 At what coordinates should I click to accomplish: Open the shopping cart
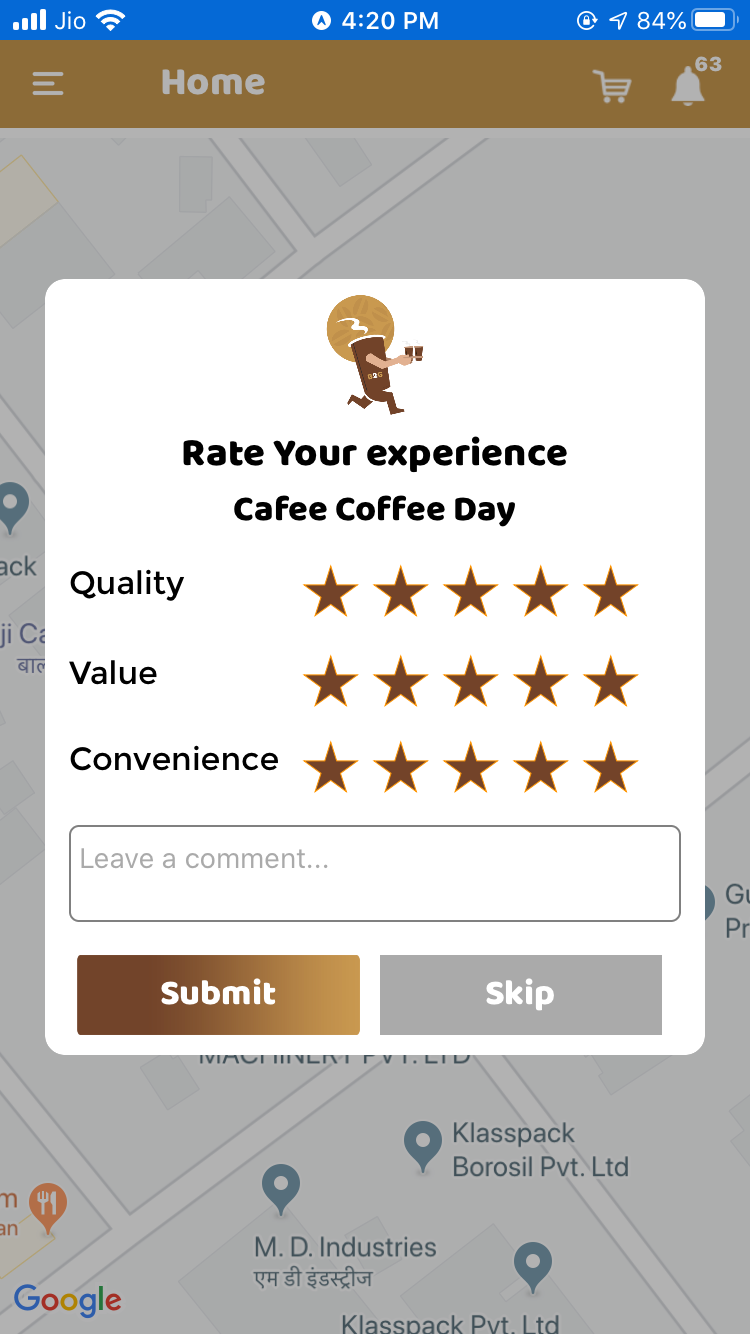click(x=611, y=86)
